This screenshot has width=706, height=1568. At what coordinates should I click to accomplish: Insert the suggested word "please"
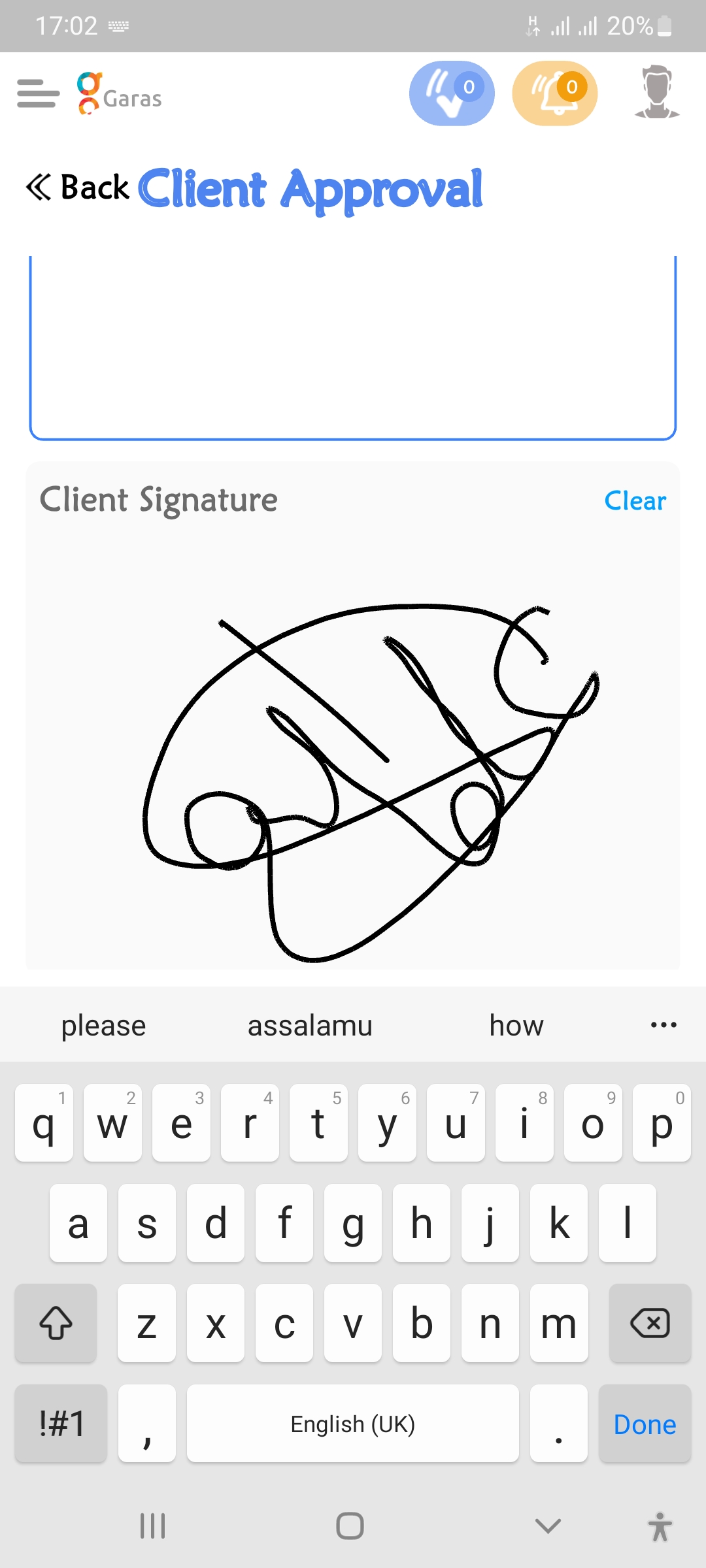(x=103, y=1025)
